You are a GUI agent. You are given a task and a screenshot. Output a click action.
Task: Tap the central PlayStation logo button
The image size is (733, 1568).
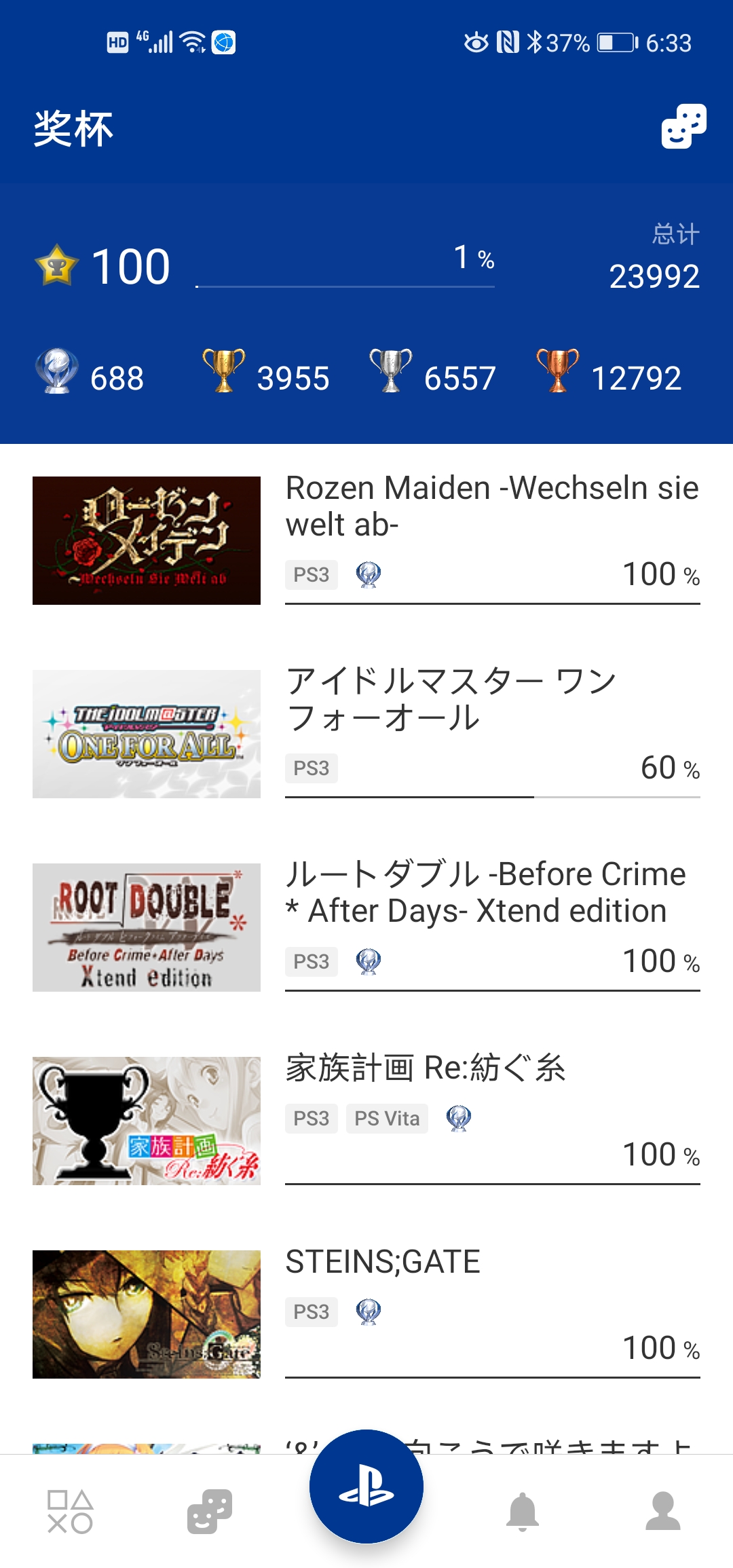[366, 1487]
